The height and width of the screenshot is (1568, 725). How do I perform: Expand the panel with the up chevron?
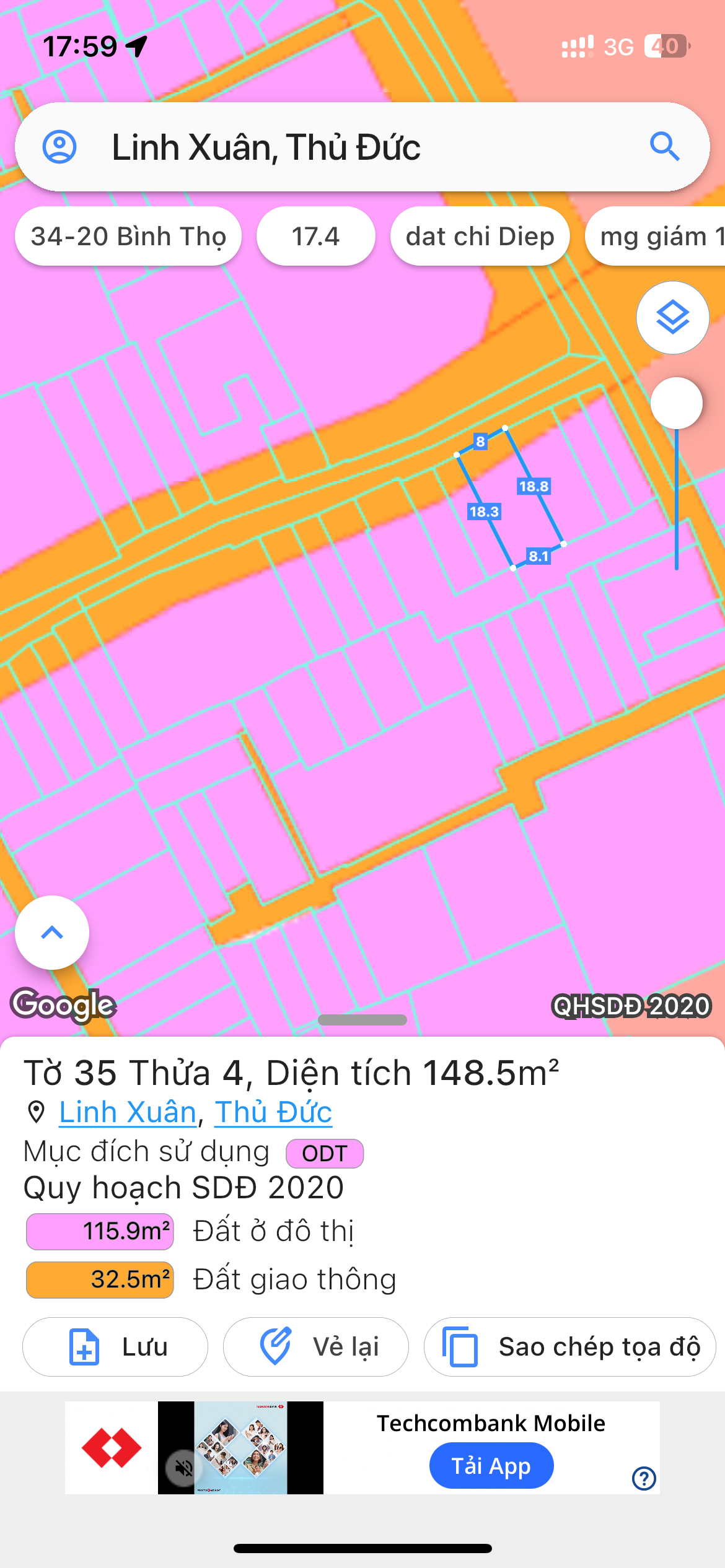coord(52,933)
